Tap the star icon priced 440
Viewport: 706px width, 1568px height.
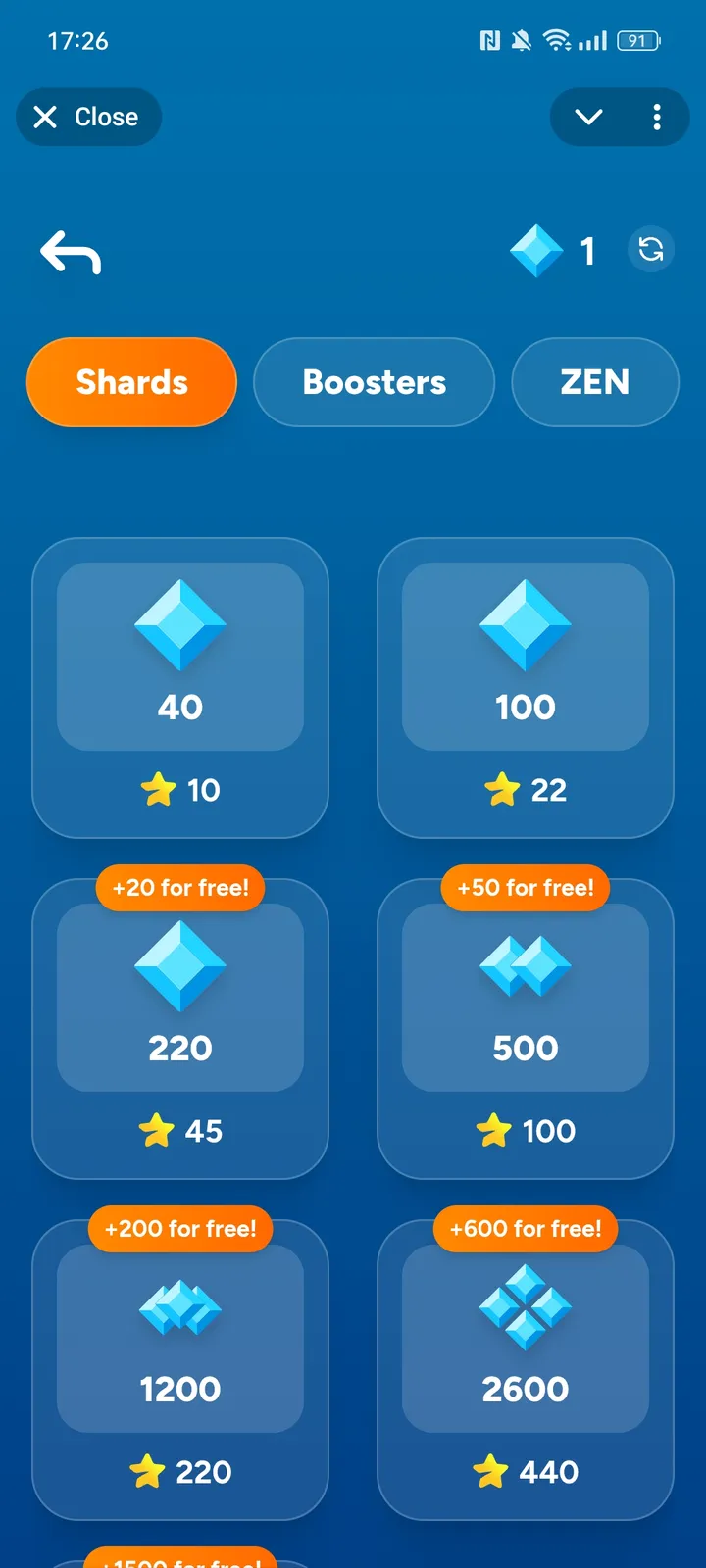pyautogui.click(x=490, y=1472)
